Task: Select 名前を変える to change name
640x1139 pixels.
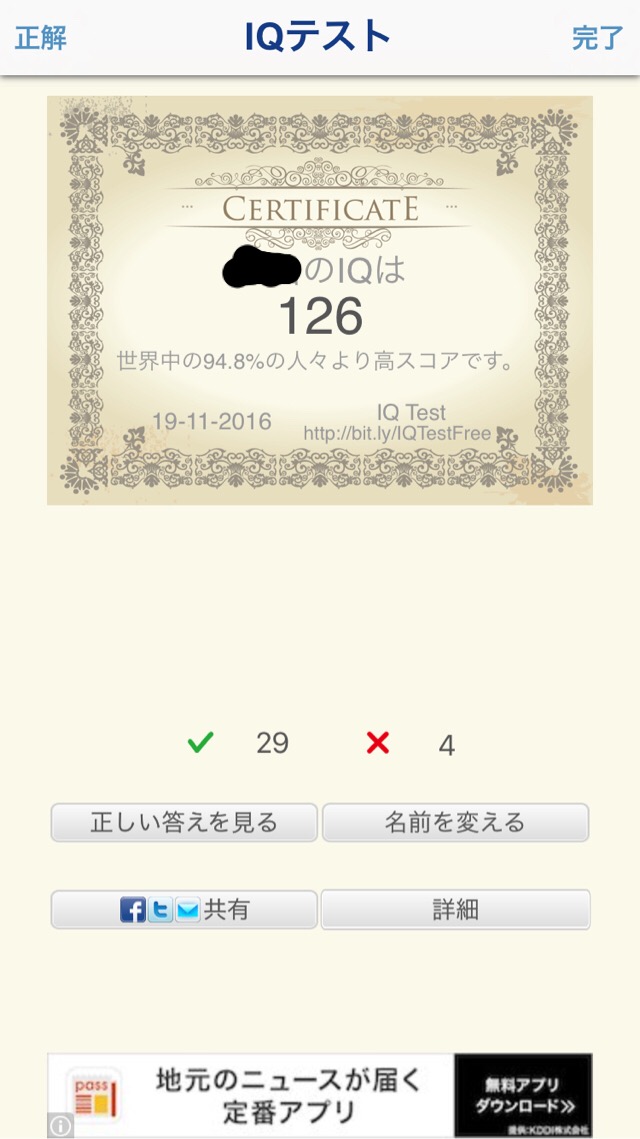Action: [455, 823]
